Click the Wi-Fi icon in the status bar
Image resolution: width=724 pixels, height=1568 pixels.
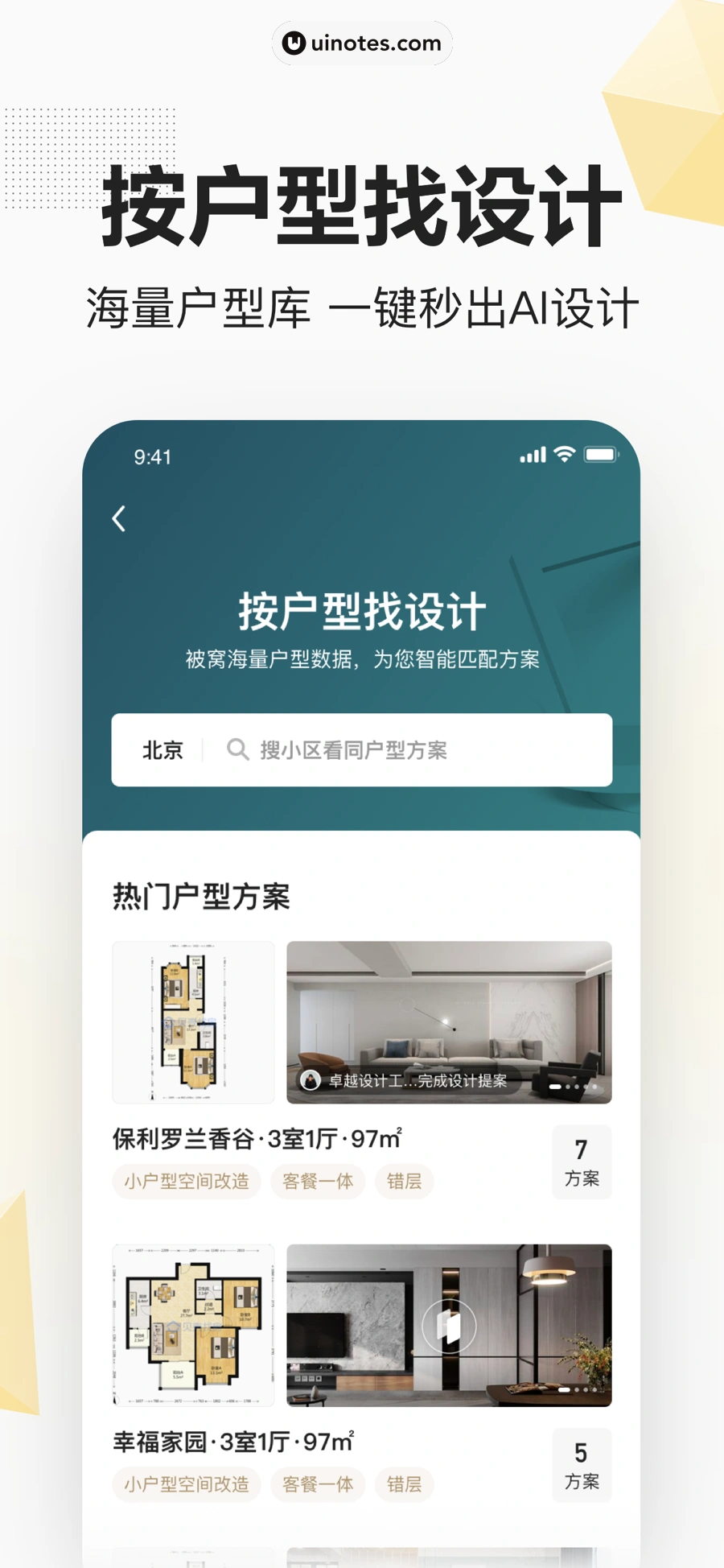coord(565,456)
